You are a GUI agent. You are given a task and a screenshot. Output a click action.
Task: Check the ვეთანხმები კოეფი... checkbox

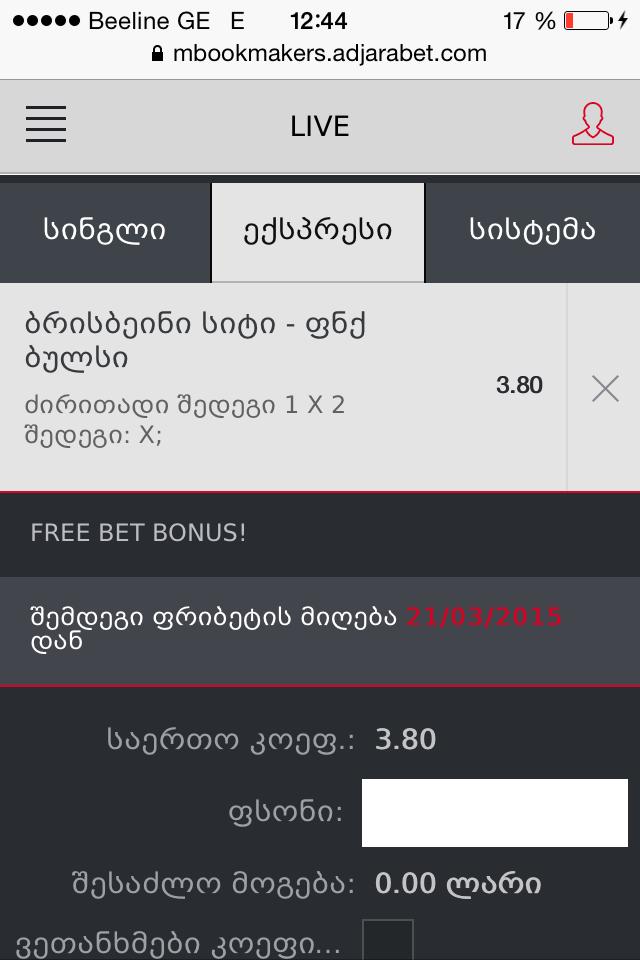tap(387, 942)
